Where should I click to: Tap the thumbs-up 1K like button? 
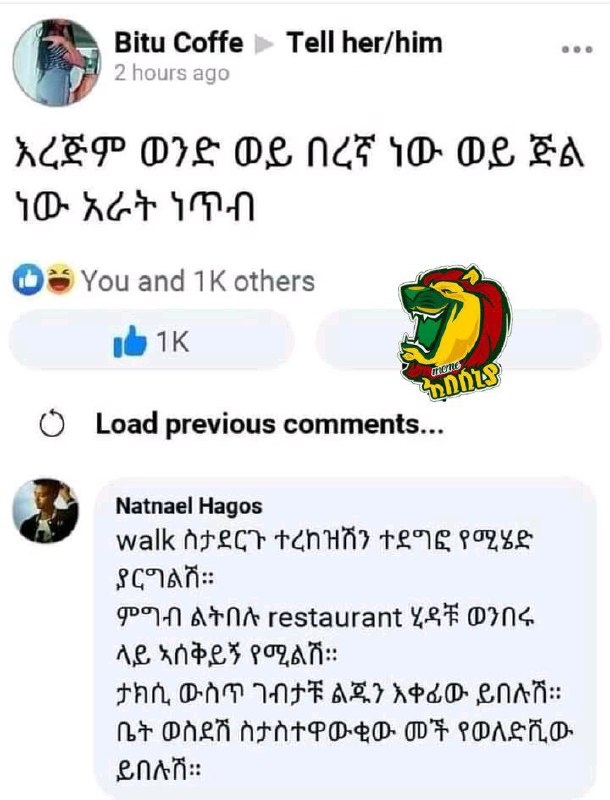151,340
